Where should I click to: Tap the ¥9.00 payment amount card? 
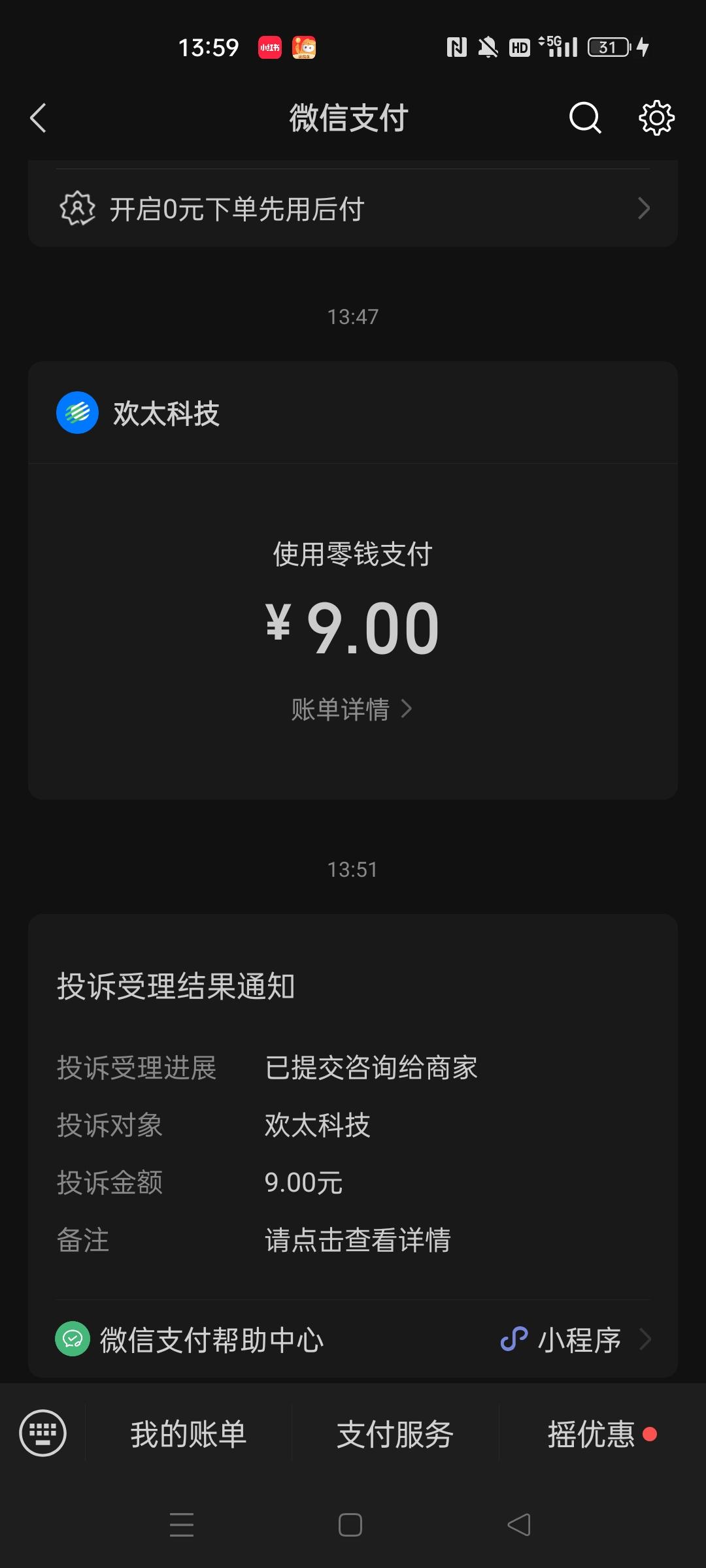tap(353, 626)
